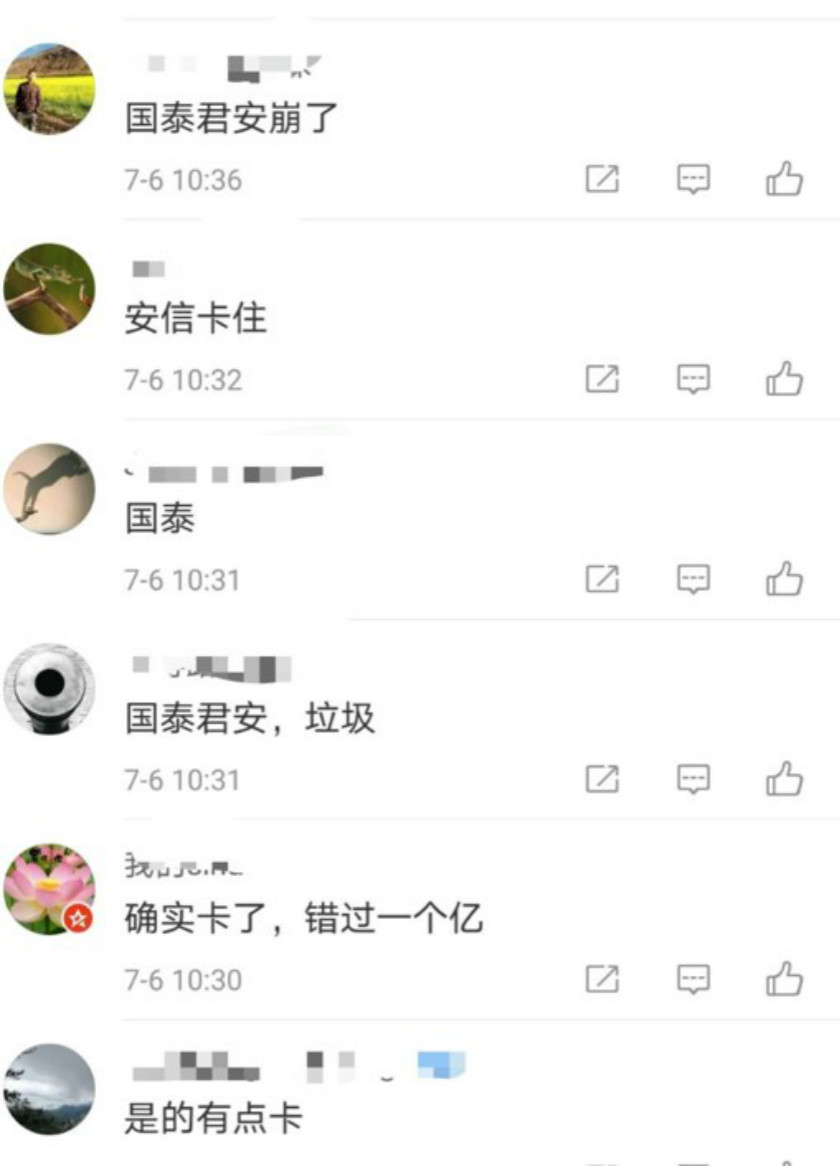Reply to the comment "国泰君安，垃圾"

tap(693, 779)
